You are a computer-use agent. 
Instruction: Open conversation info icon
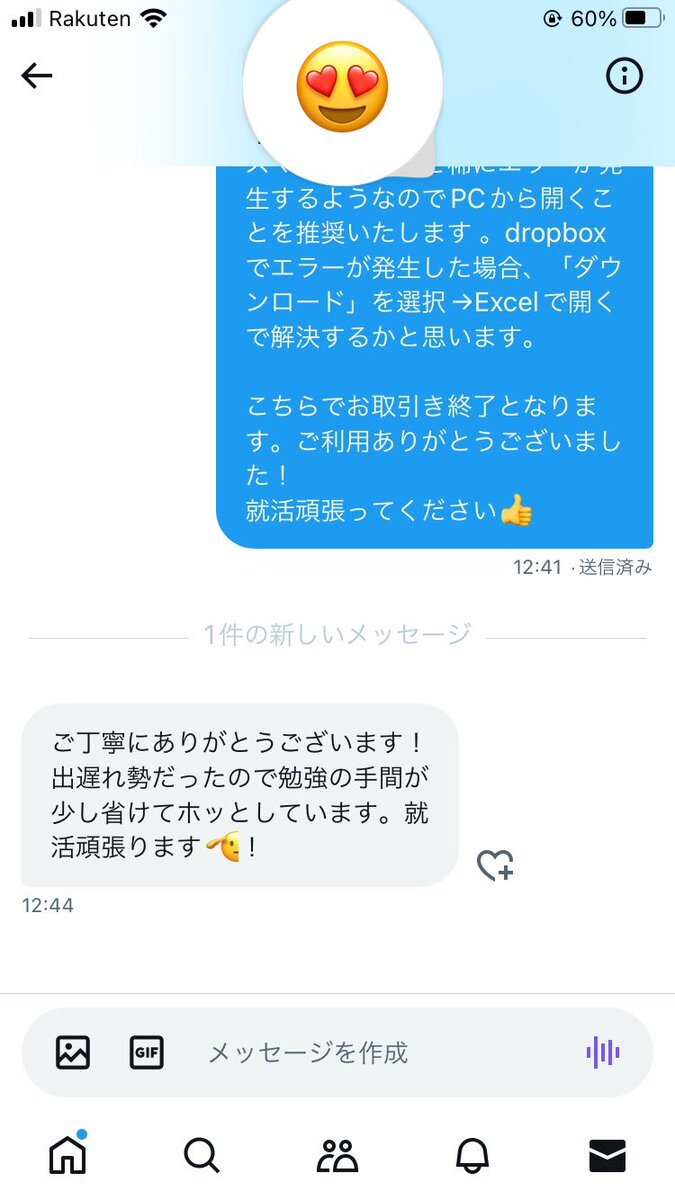[625, 76]
